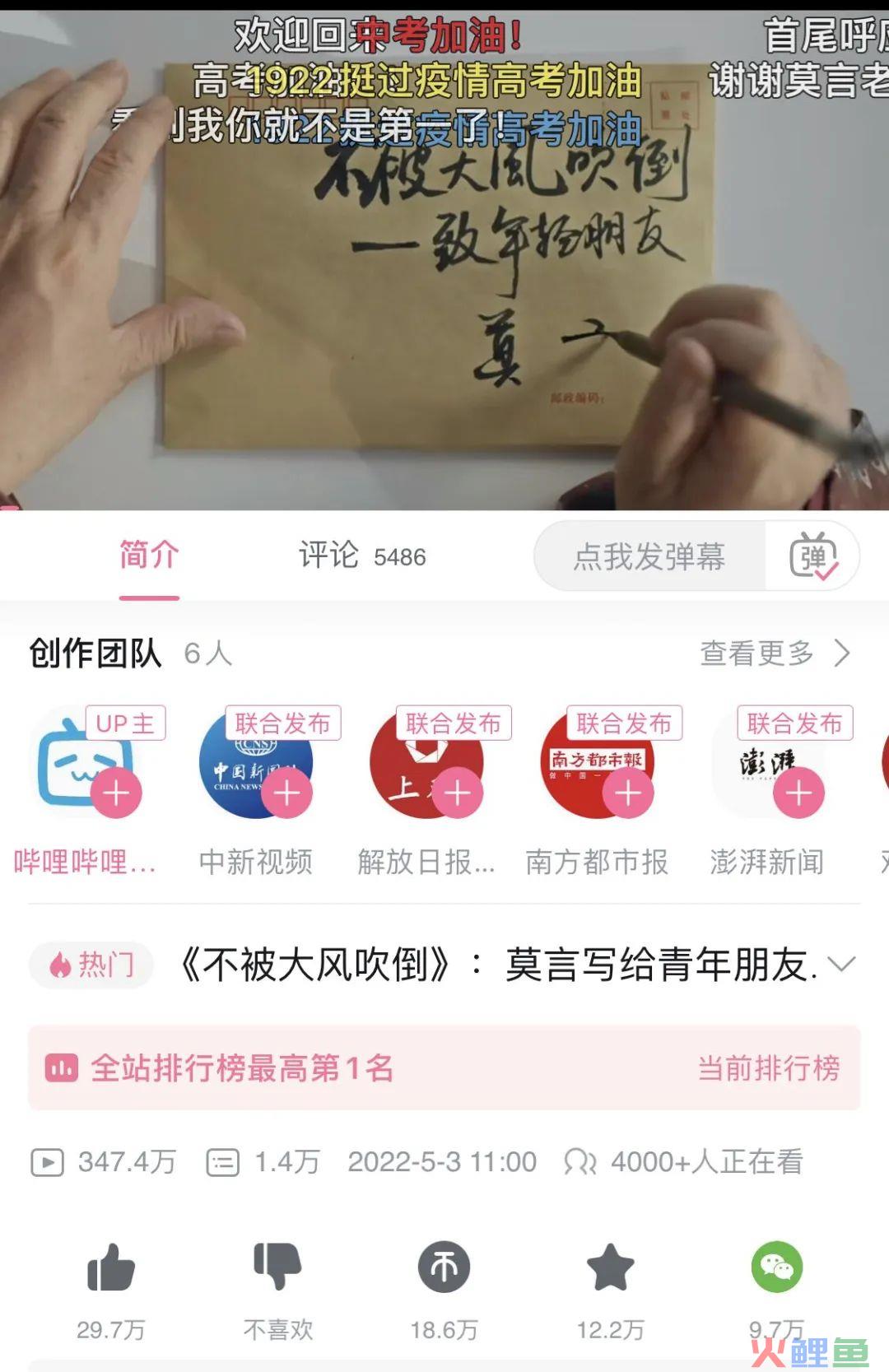
Task: Share the video to WeChat
Action: click(x=776, y=1267)
